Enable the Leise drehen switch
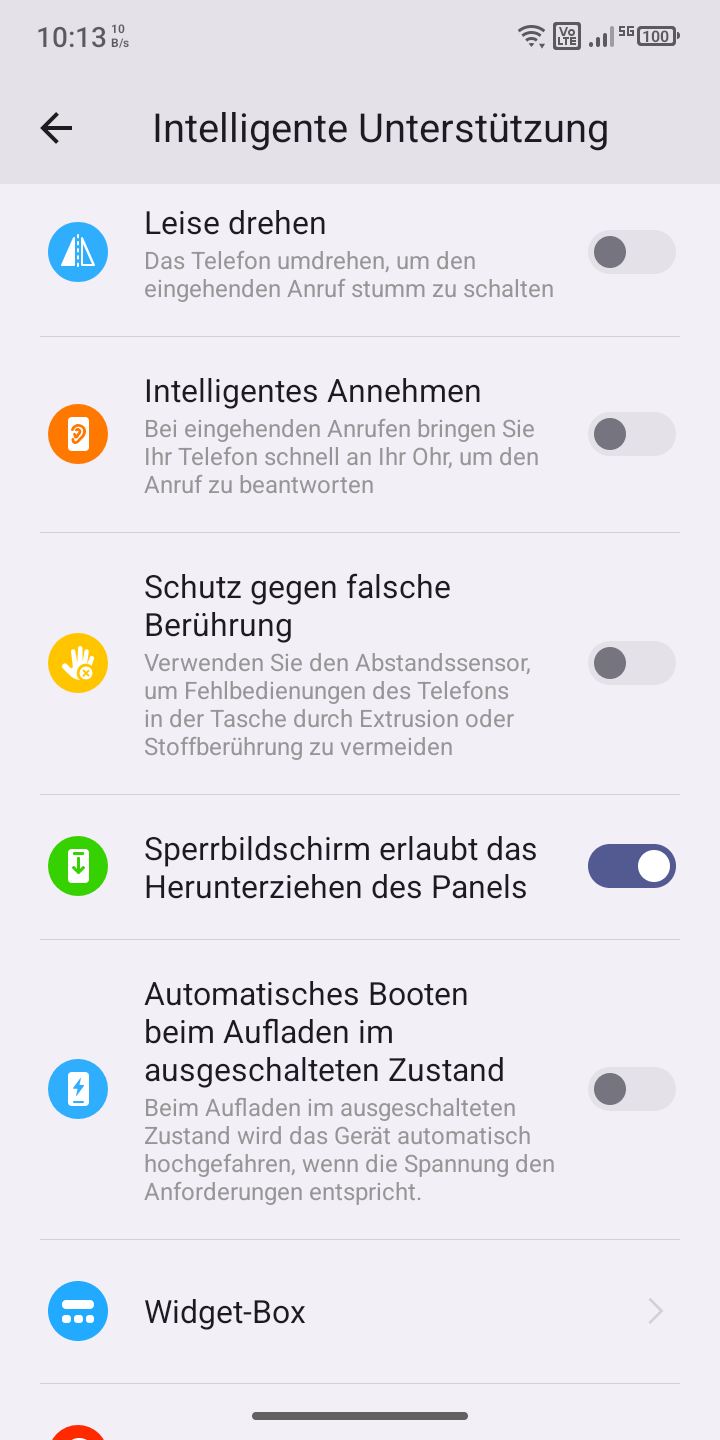This screenshot has height=1440, width=720. 632,252
